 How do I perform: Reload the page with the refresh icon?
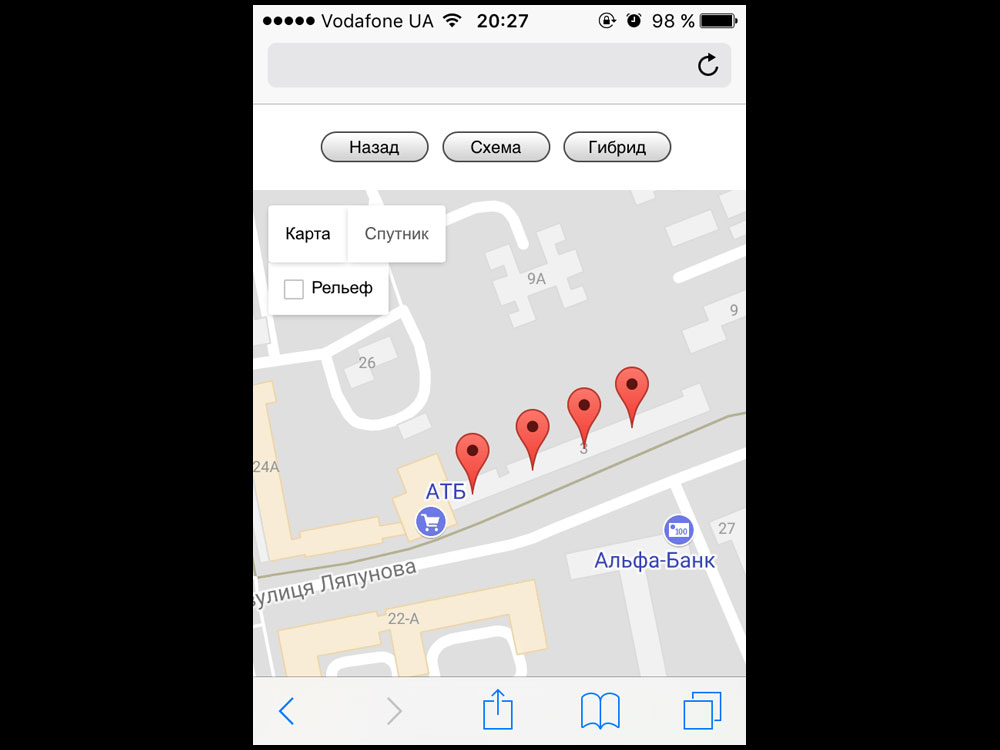[x=708, y=66]
